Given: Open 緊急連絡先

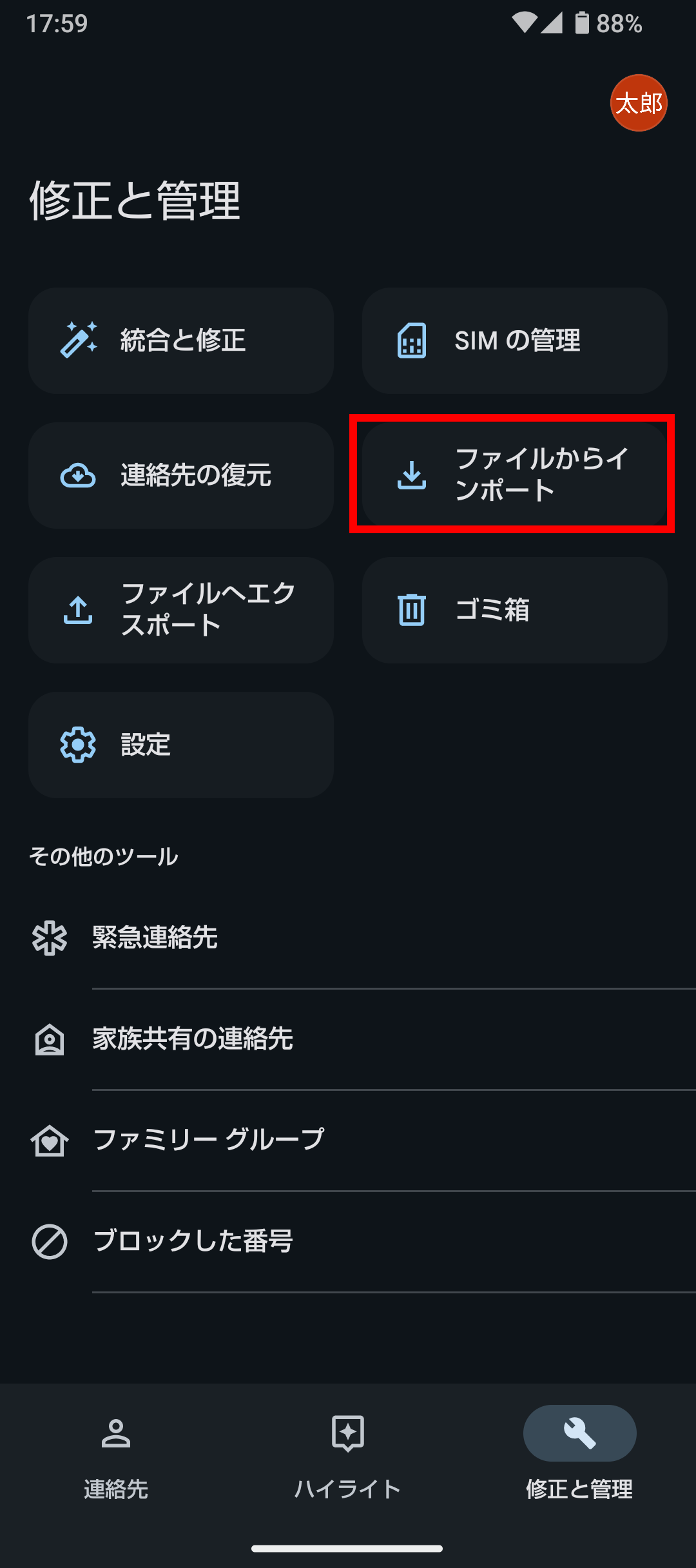Looking at the screenshot, I should click(x=348, y=937).
